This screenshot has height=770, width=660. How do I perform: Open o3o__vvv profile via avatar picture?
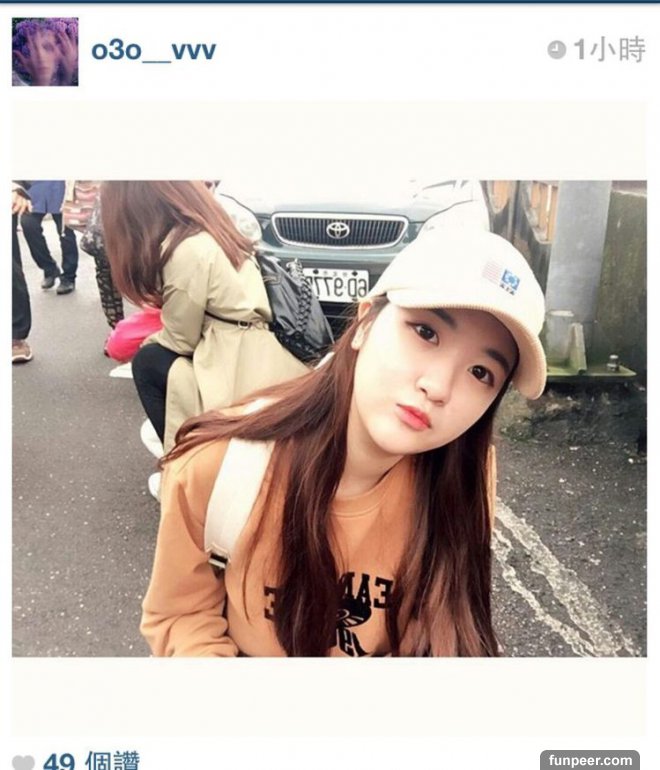pyautogui.click(x=45, y=51)
